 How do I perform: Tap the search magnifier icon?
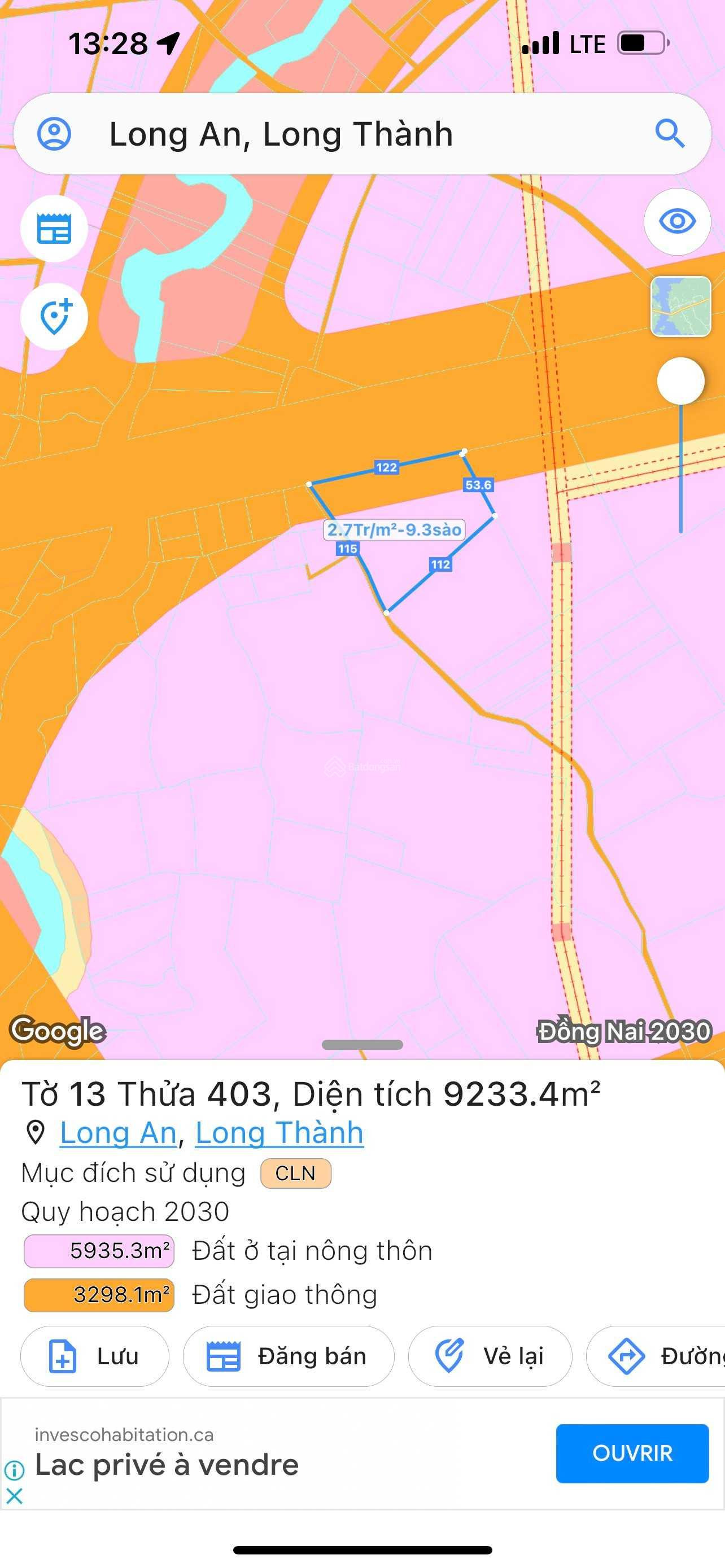670,133
